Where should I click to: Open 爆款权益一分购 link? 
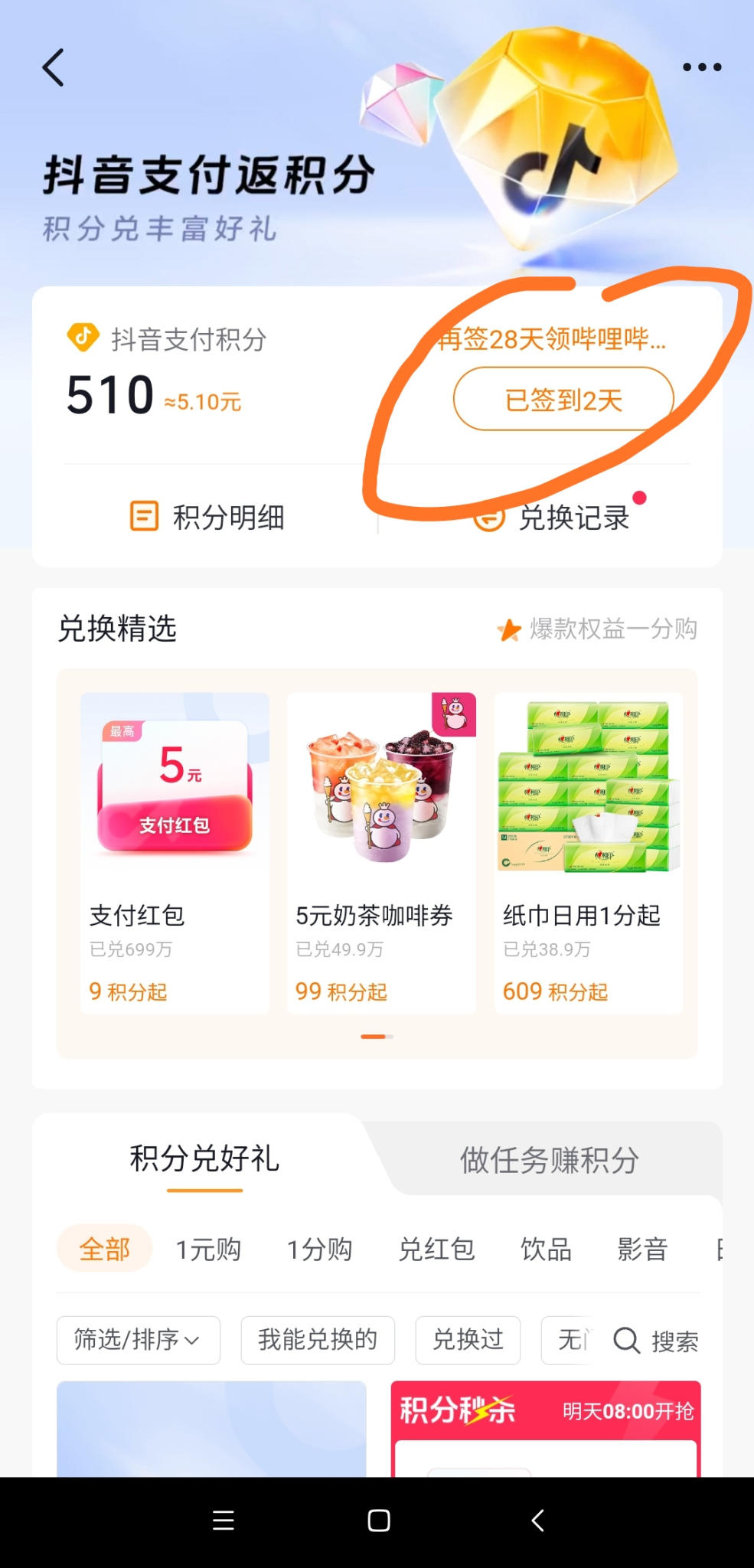tap(612, 629)
